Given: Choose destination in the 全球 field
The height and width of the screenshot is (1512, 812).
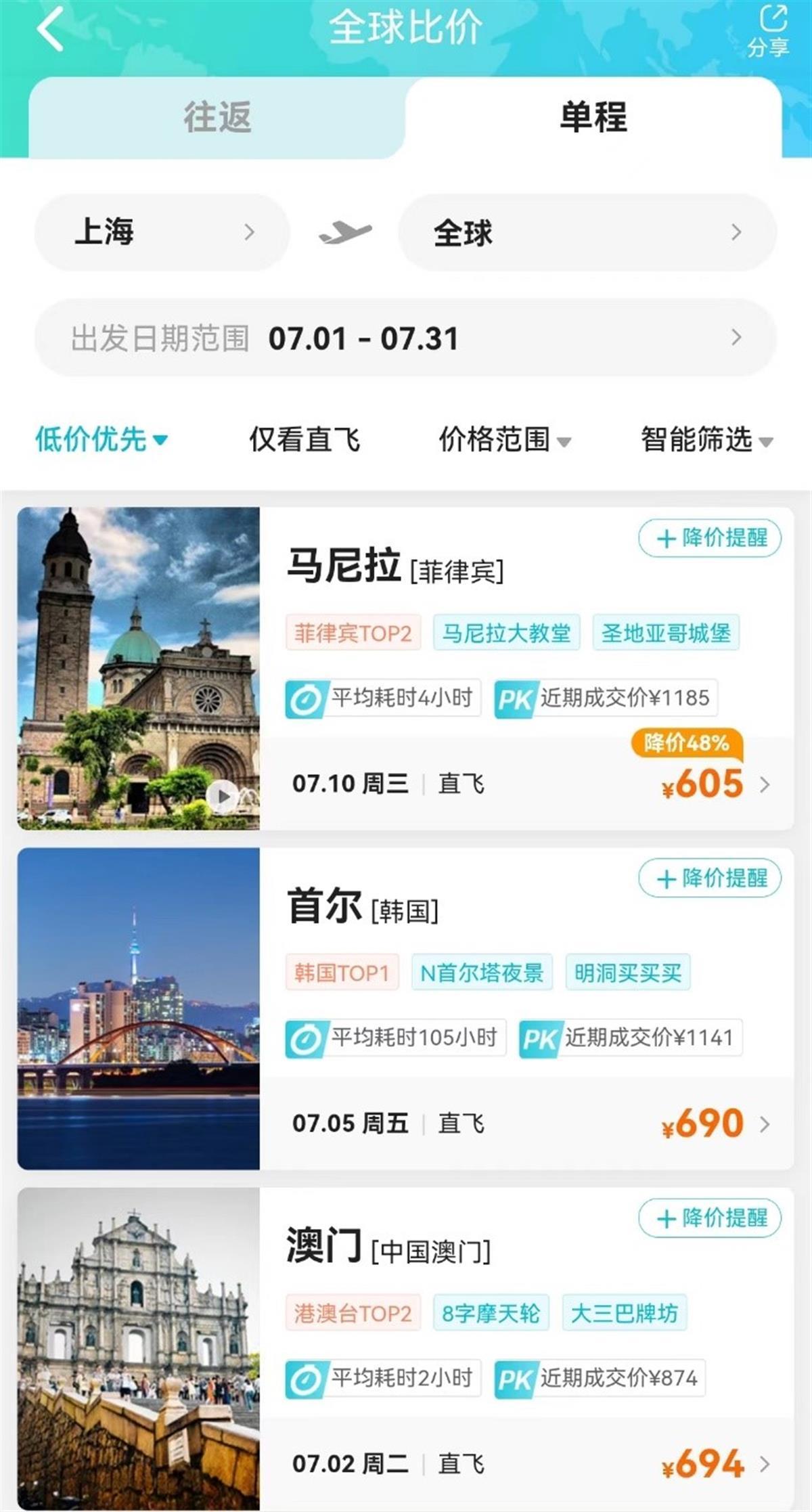Looking at the screenshot, I should (x=587, y=232).
